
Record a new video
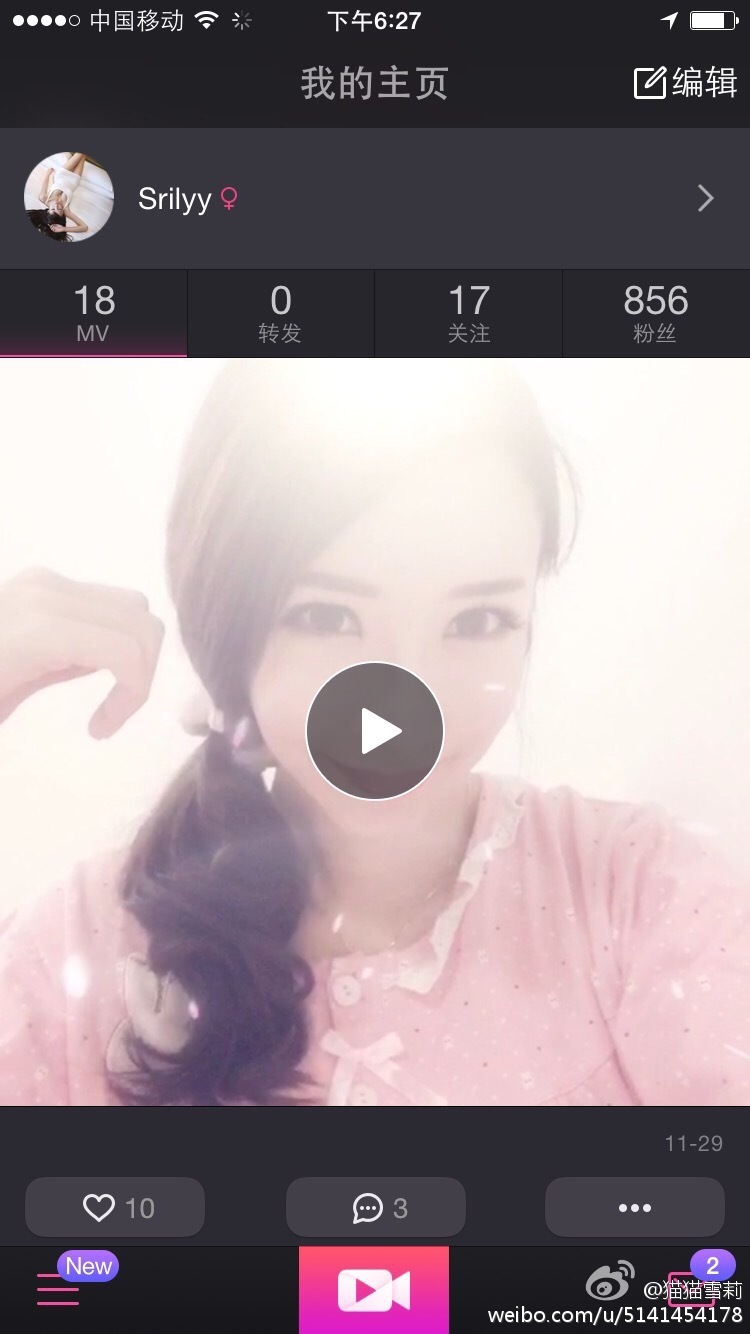(374, 1290)
